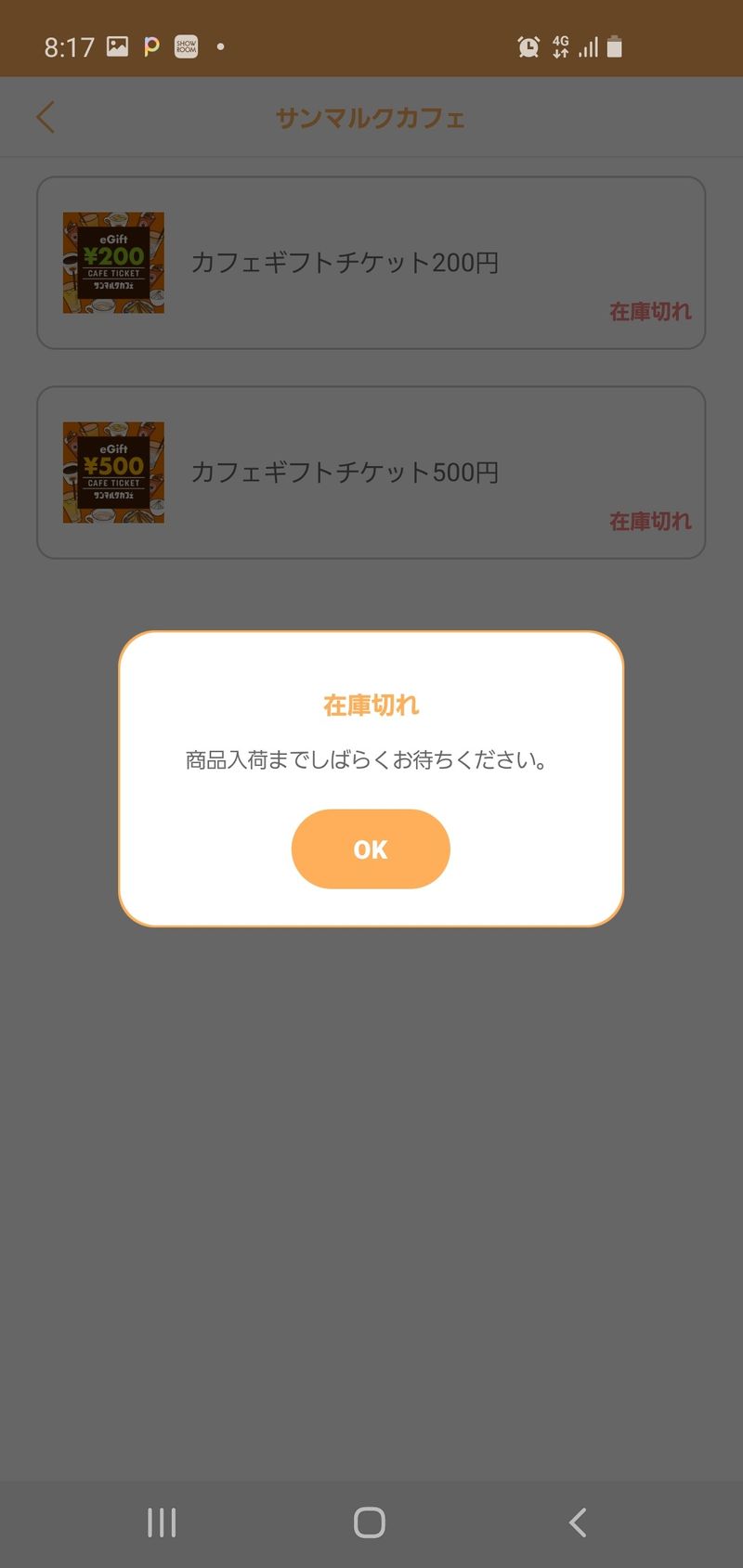Open the カフェギフトチケット200円 card
The width and height of the screenshot is (743, 1568).
[x=371, y=263]
